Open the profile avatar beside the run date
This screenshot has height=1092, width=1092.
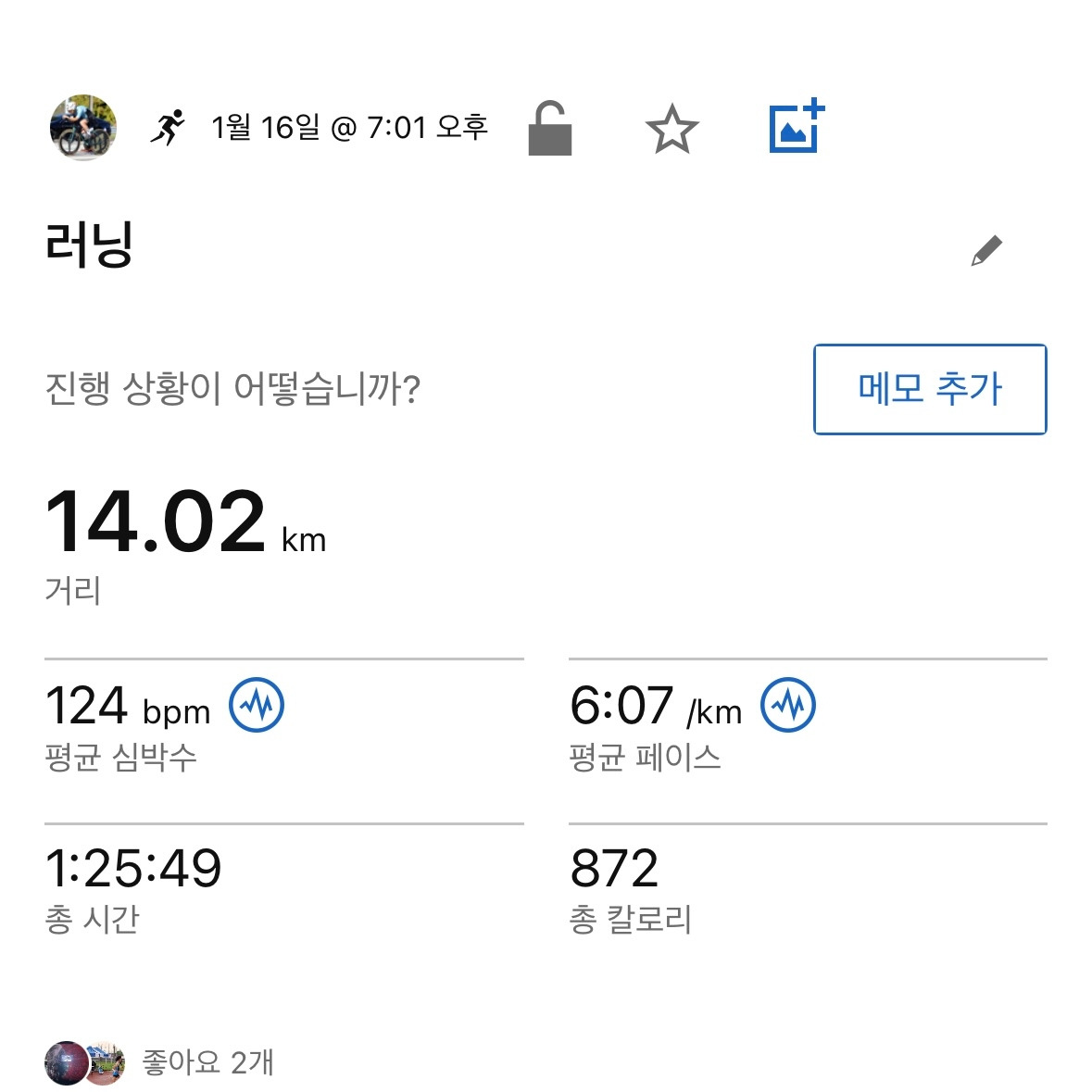(x=83, y=128)
